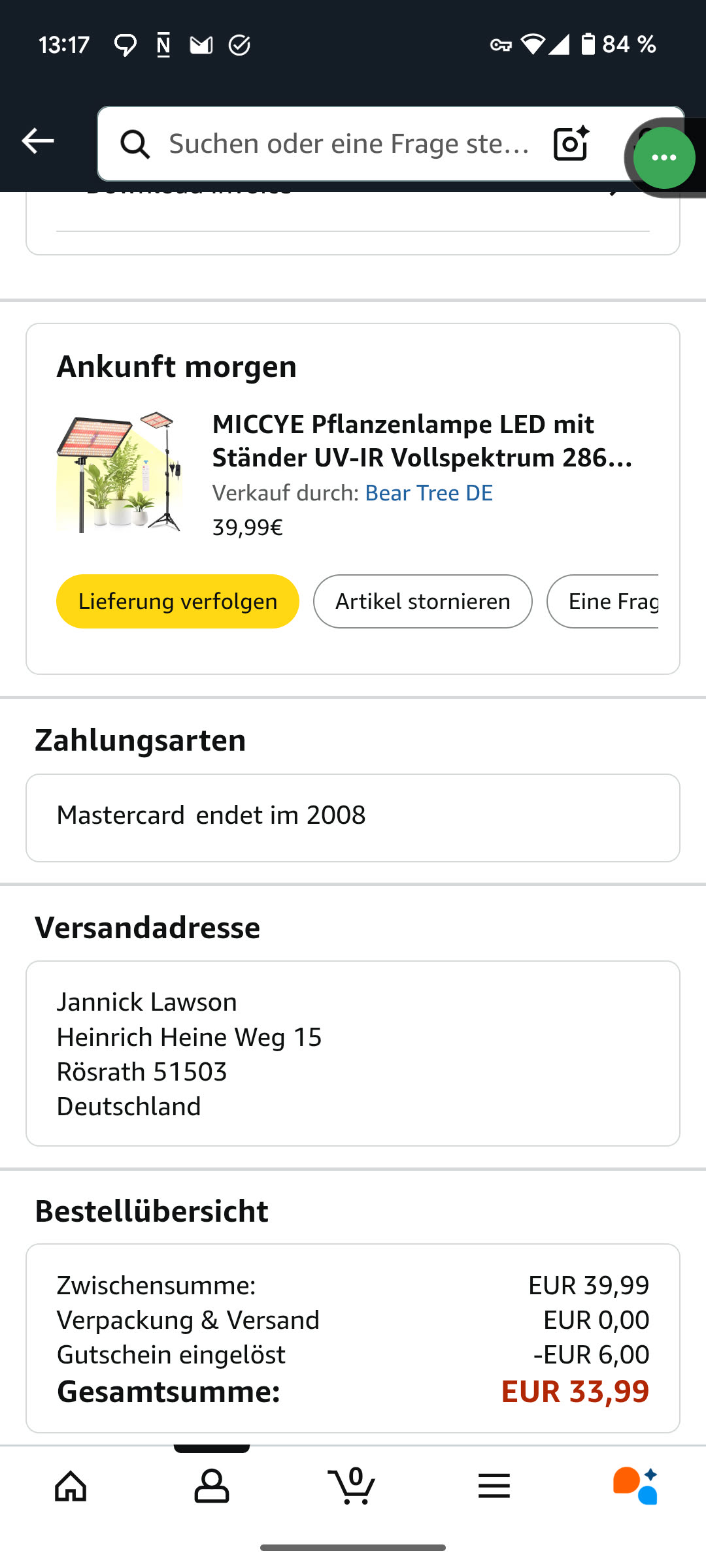
Task: Go back using the top arrow
Action: (38, 141)
